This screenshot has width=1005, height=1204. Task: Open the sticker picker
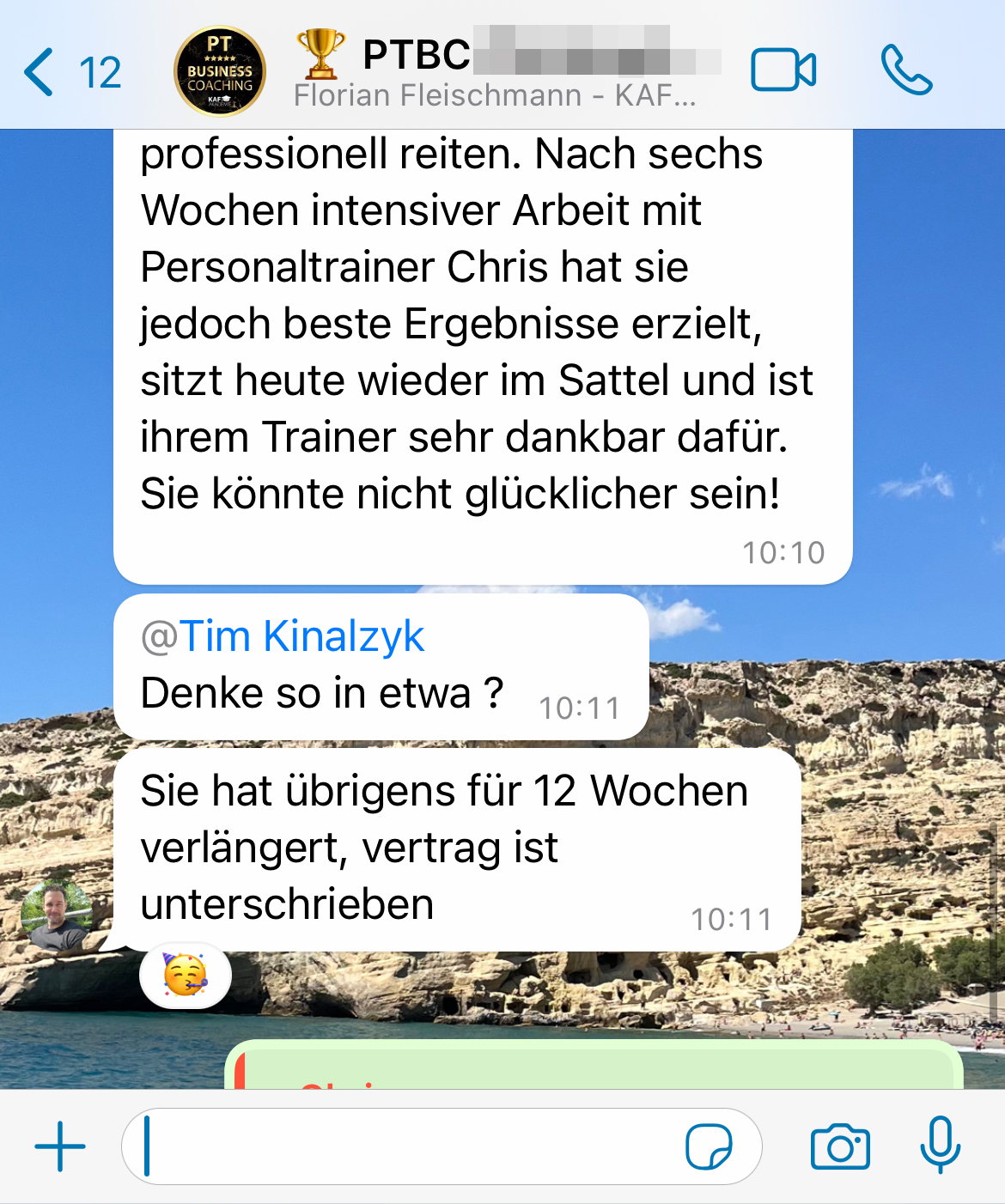point(709,1146)
